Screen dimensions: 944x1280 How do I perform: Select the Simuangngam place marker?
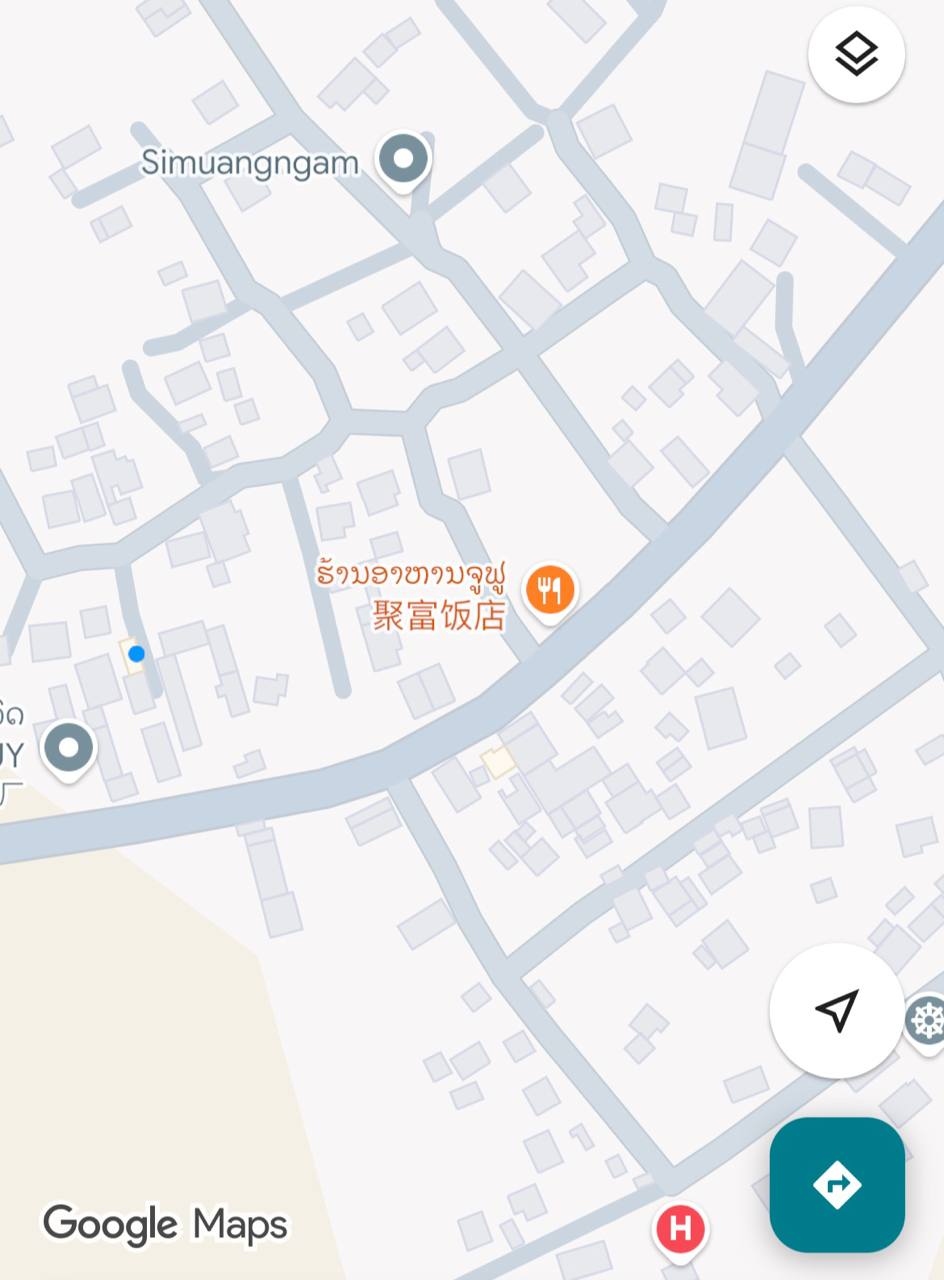coord(403,160)
